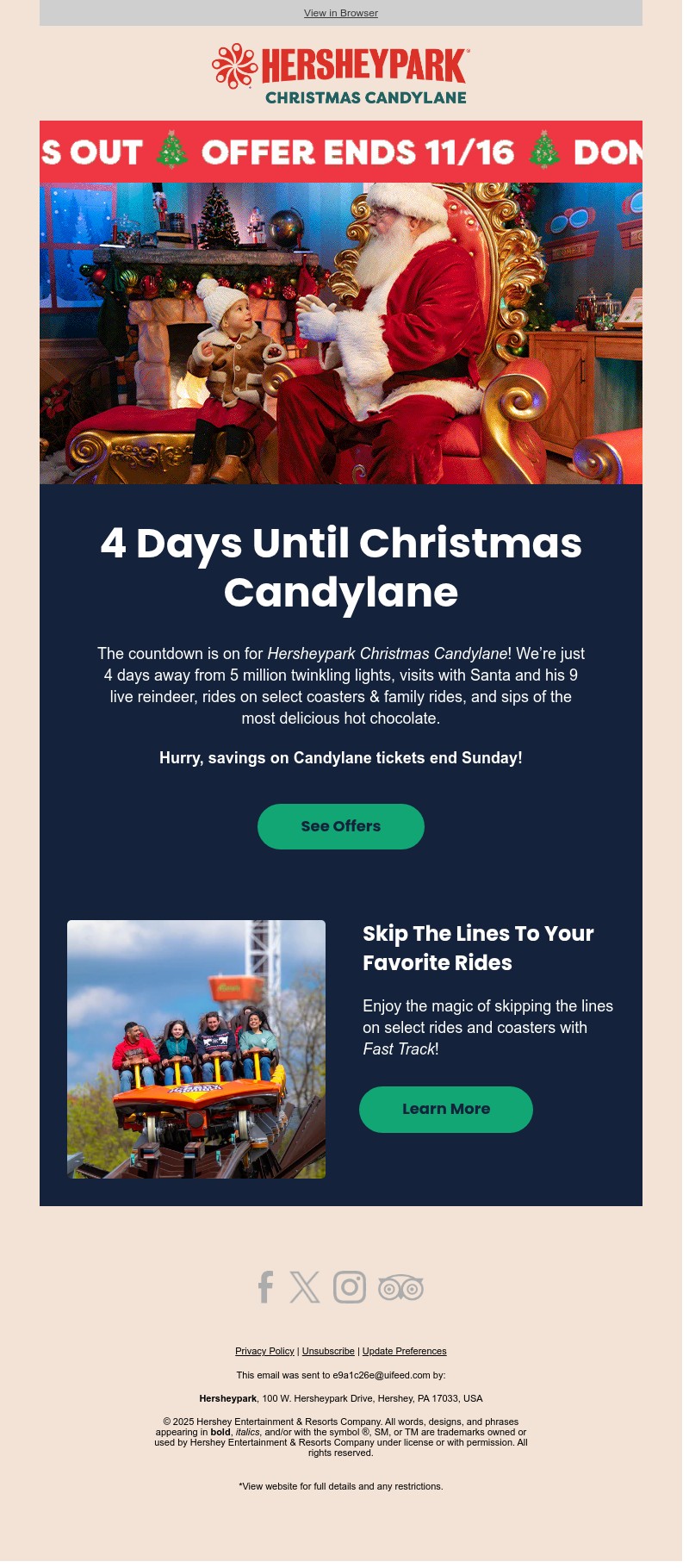Image resolution: width=689 pixels, height=1568 pixels.
Task: Tap Learn More about Fast Track
Action: point(445,1109)
